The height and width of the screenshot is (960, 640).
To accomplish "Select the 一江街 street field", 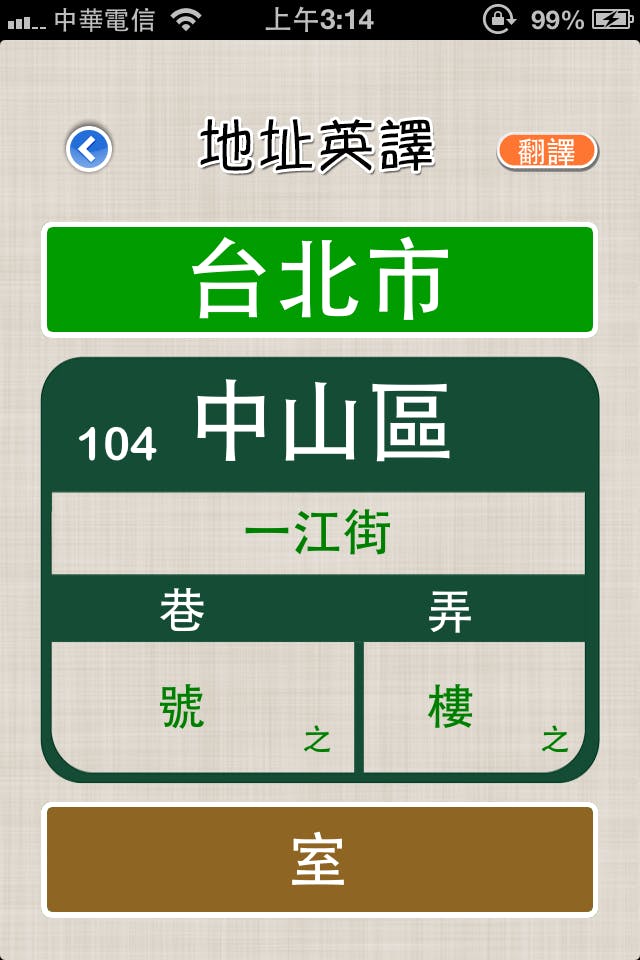I will pyautogui.click(x=318, y=533).
